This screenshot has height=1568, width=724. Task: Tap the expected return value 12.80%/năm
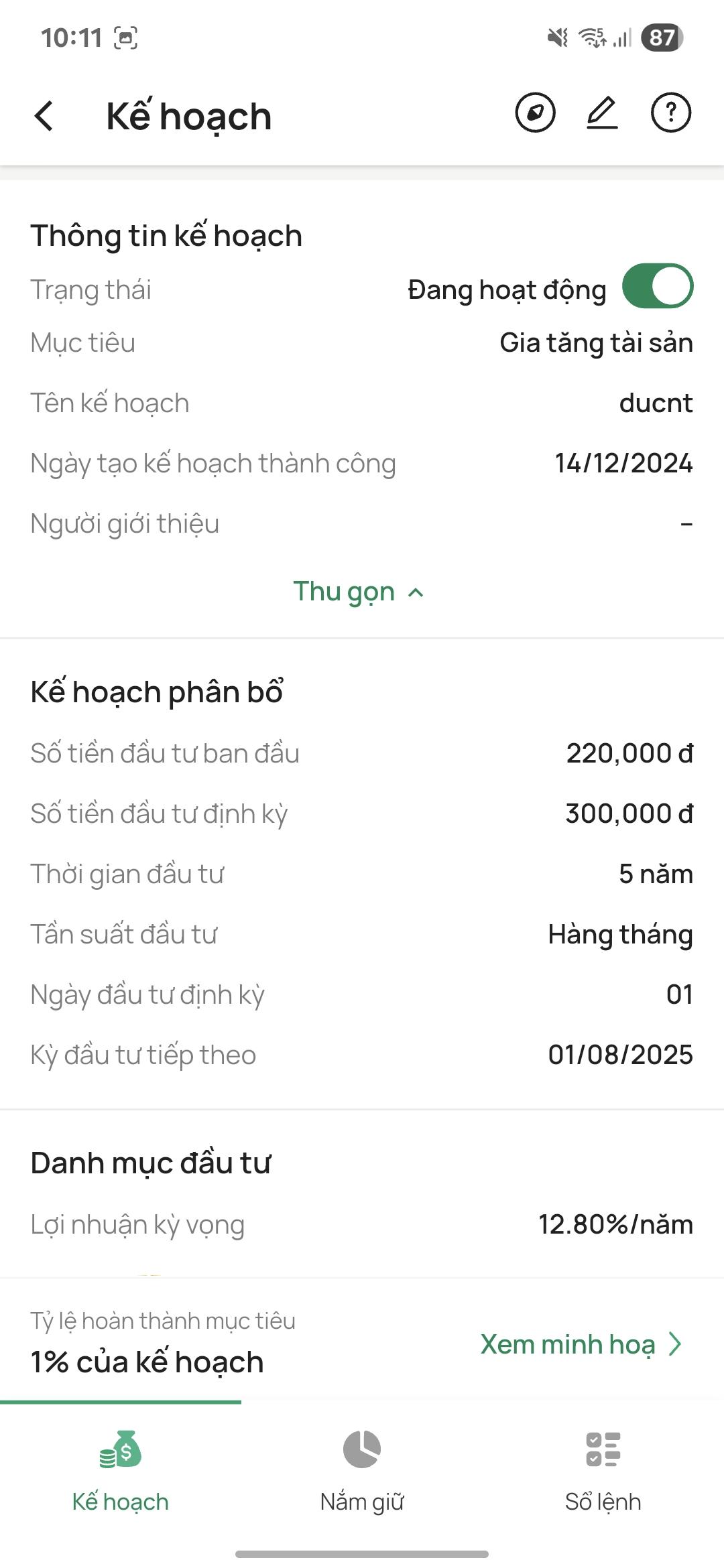(x=616, y=1224)
